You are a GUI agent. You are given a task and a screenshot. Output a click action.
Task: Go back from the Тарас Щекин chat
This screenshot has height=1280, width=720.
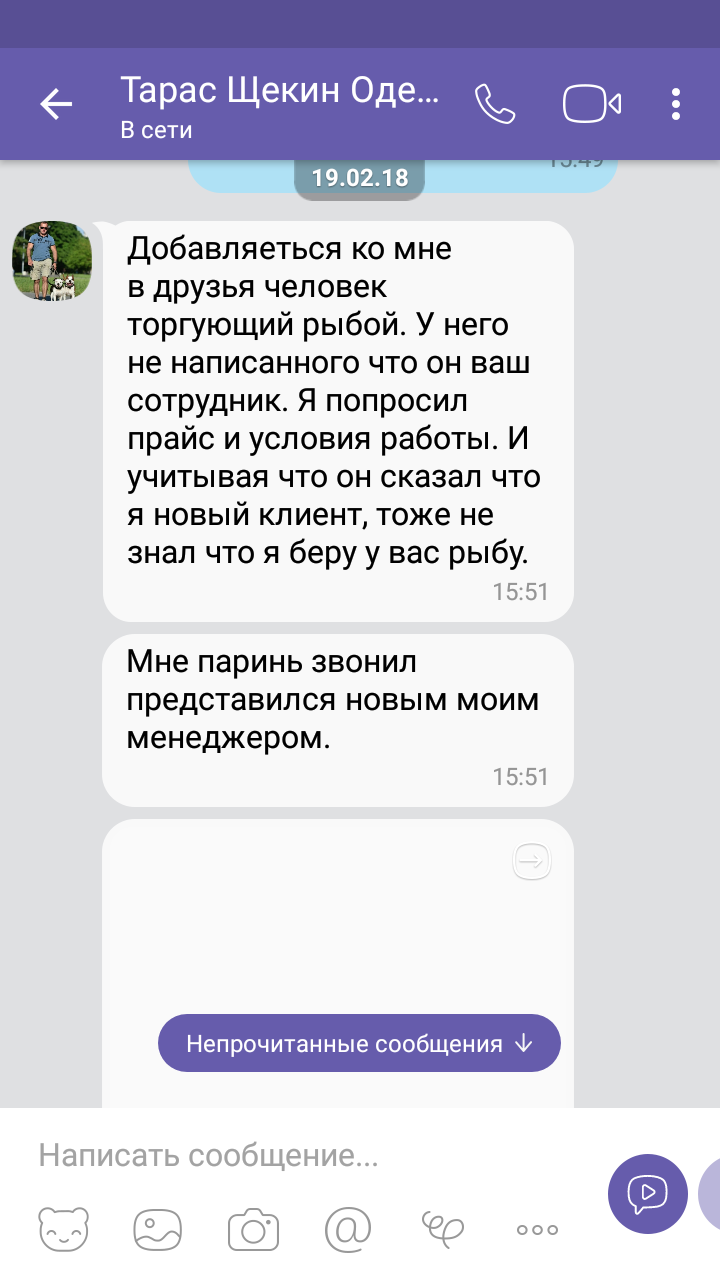click(x=56, y=105)
